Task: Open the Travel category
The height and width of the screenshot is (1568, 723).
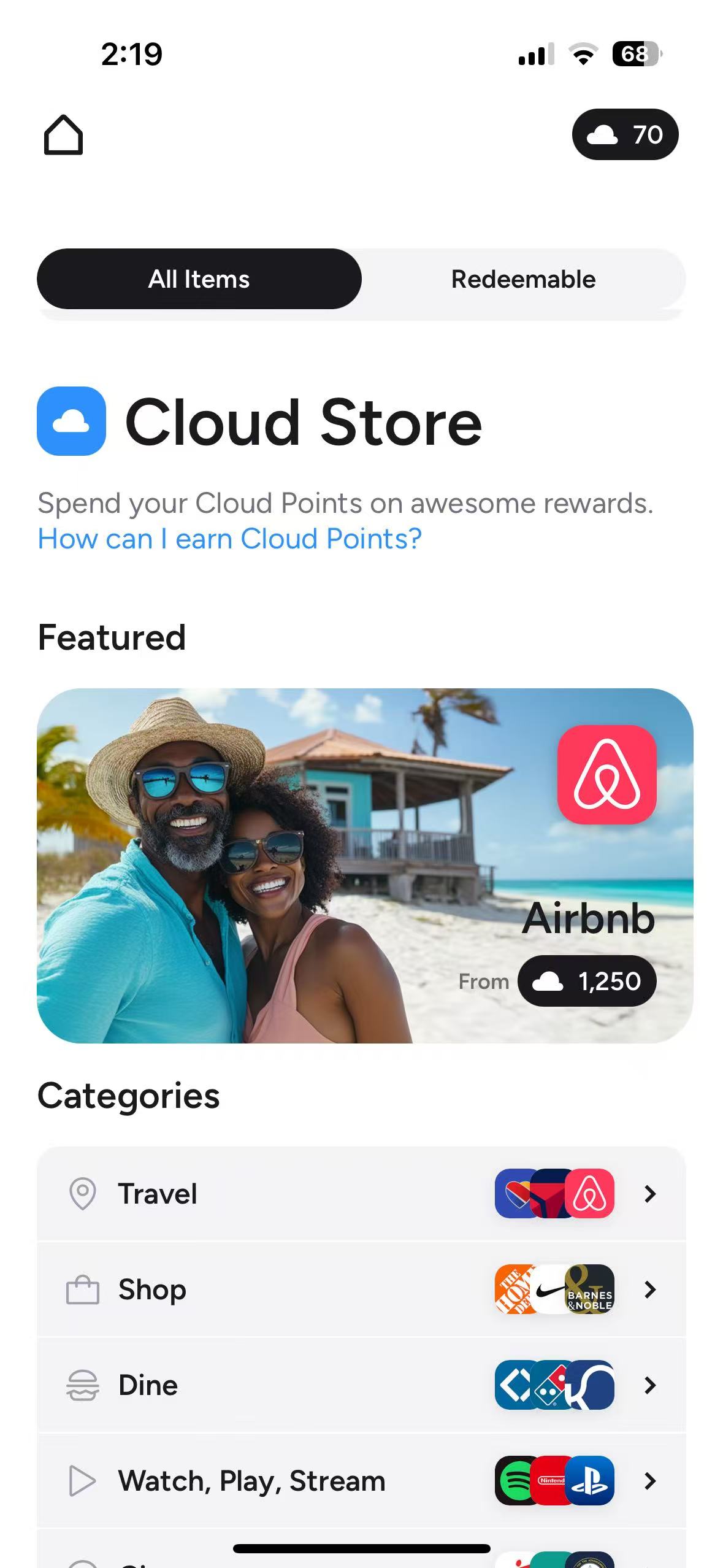Action: click(361, 1194)
